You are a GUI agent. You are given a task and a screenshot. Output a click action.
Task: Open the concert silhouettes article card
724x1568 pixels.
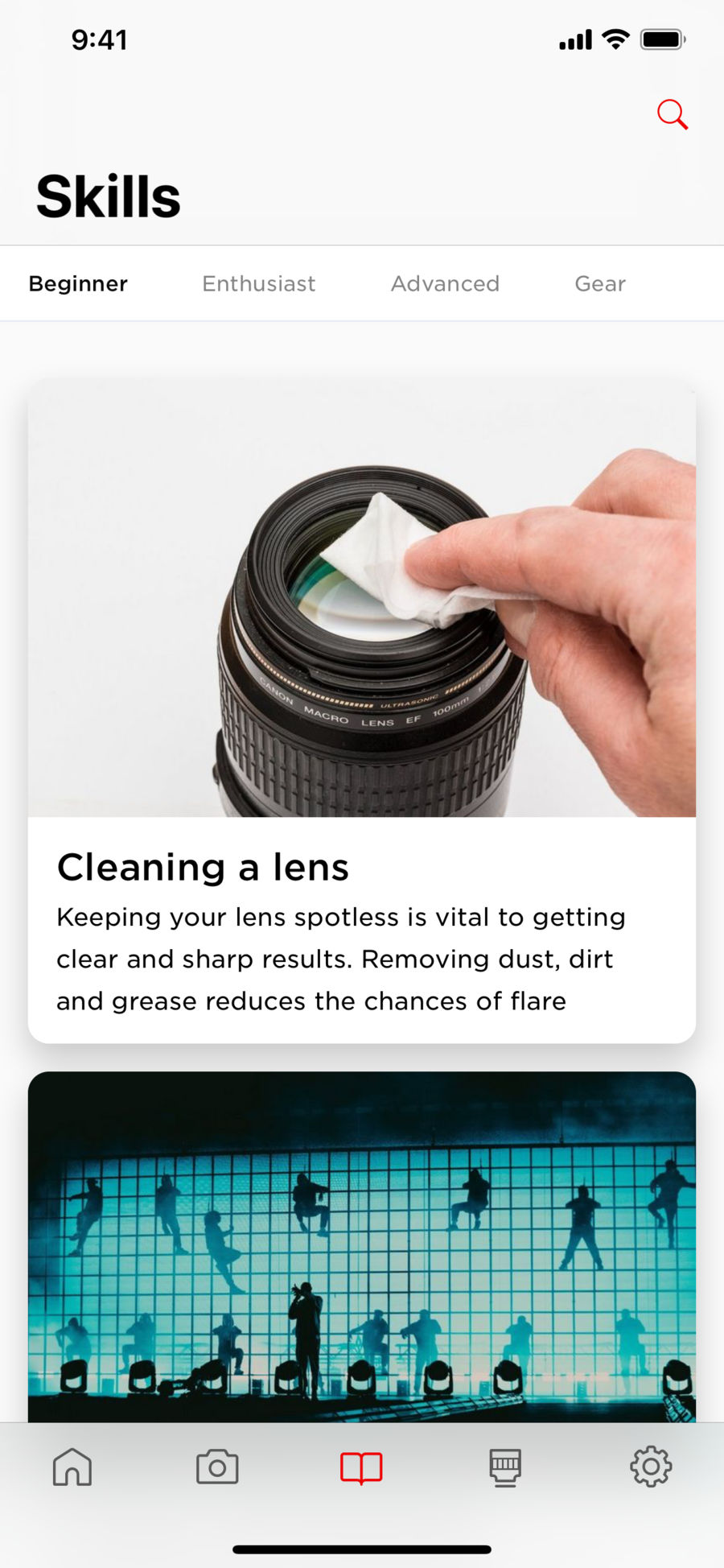(x=362, y=1246)
